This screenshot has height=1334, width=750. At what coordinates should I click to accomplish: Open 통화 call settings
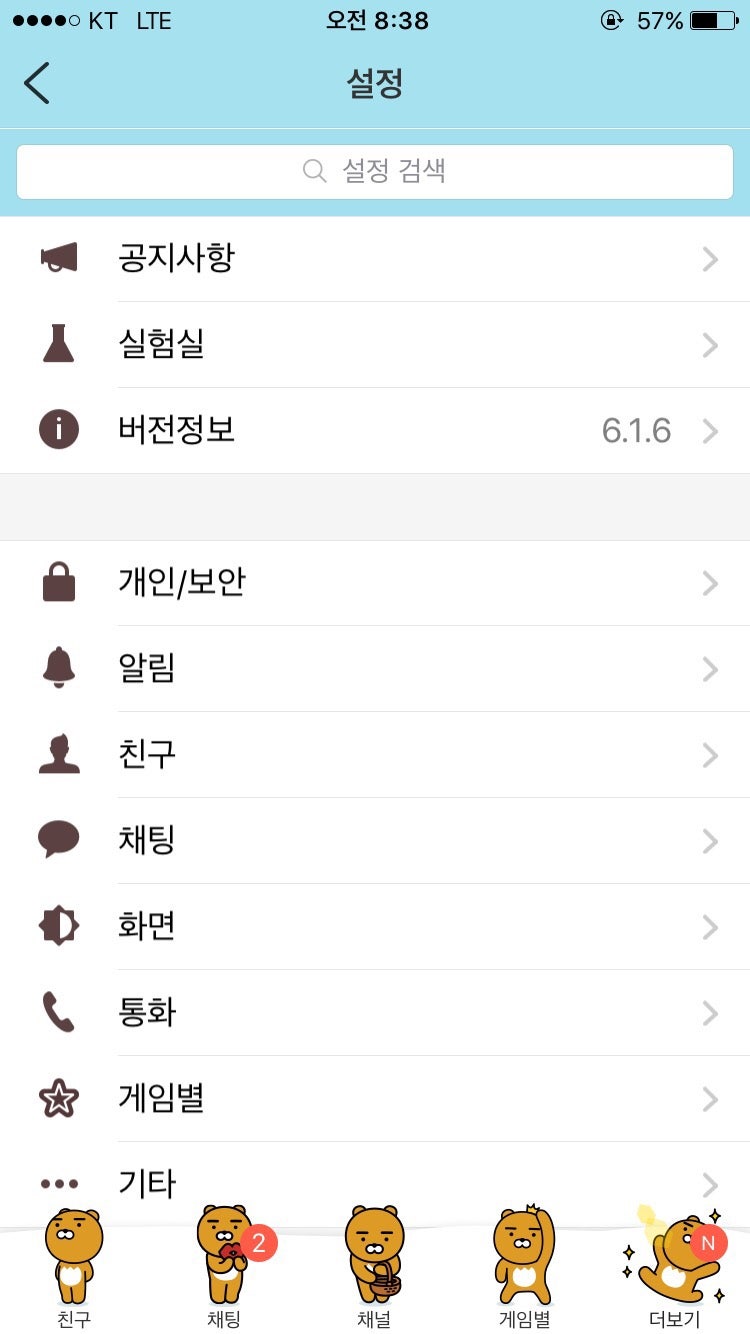coord(375,1013)
